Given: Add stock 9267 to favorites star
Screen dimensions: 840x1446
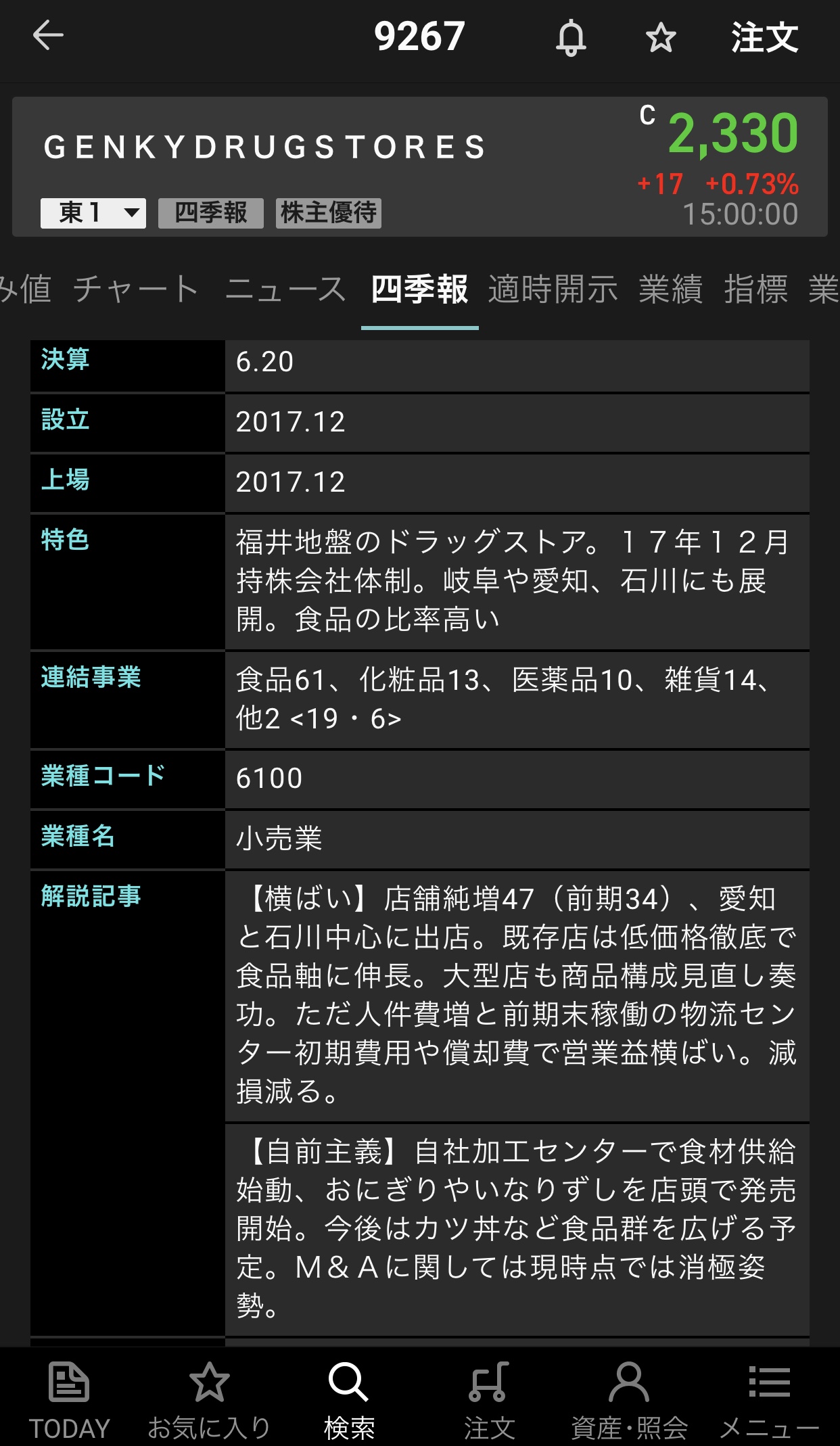Looking at the screenshot, I should (x=660, y=38).
